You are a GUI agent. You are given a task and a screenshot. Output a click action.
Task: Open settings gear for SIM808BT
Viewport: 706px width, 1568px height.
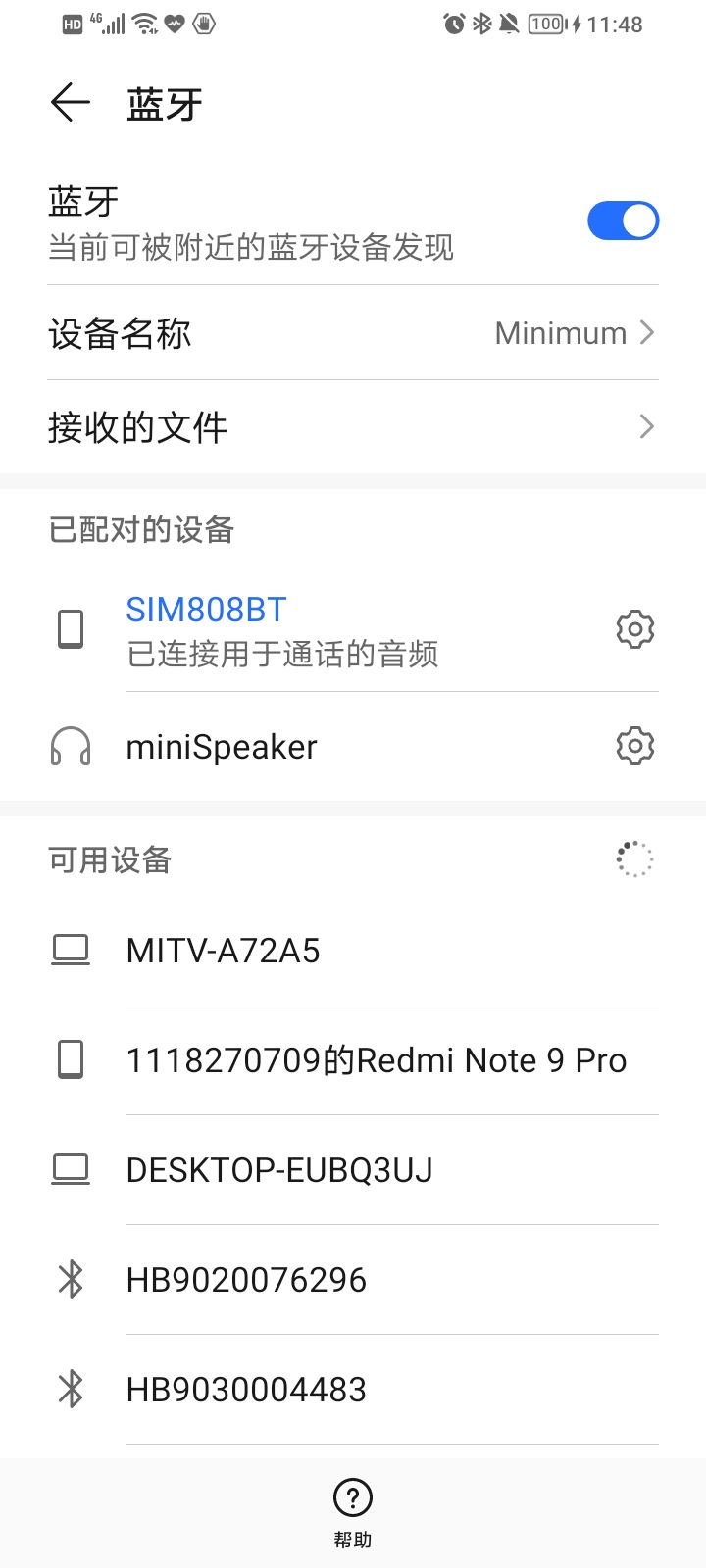634,629
